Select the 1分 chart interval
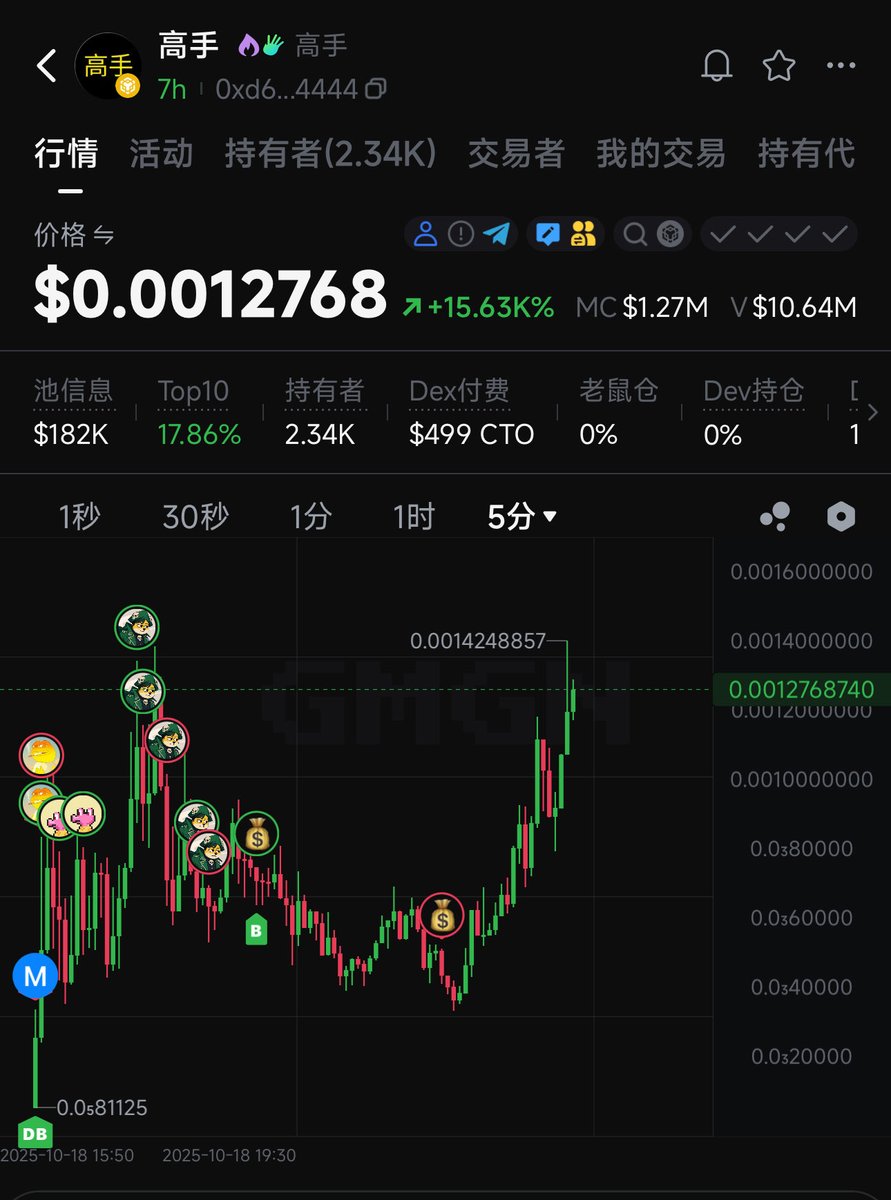Viewport: 891px width, 1200px height. click(310, 517)
